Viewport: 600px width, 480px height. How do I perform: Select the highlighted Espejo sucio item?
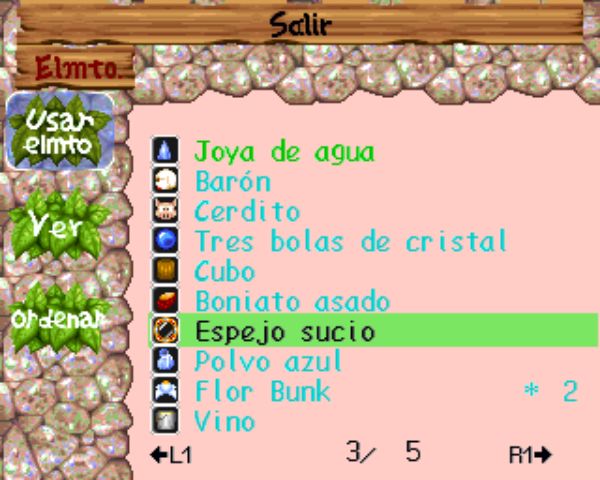285,331
